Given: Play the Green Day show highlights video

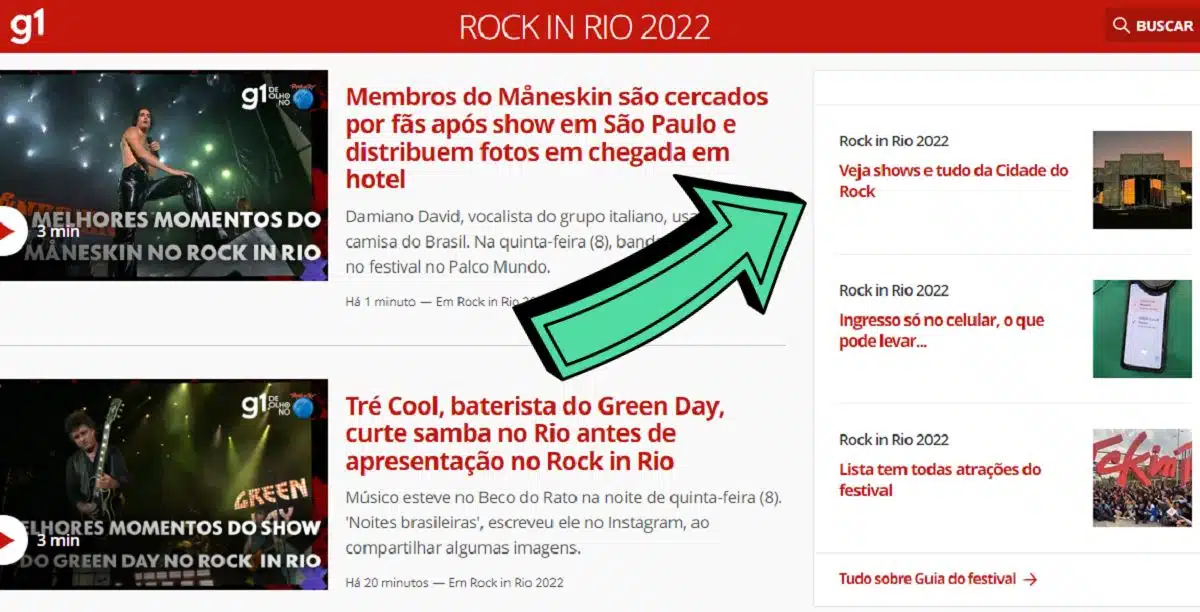Looking at the screenshot, I should [10, 540].
